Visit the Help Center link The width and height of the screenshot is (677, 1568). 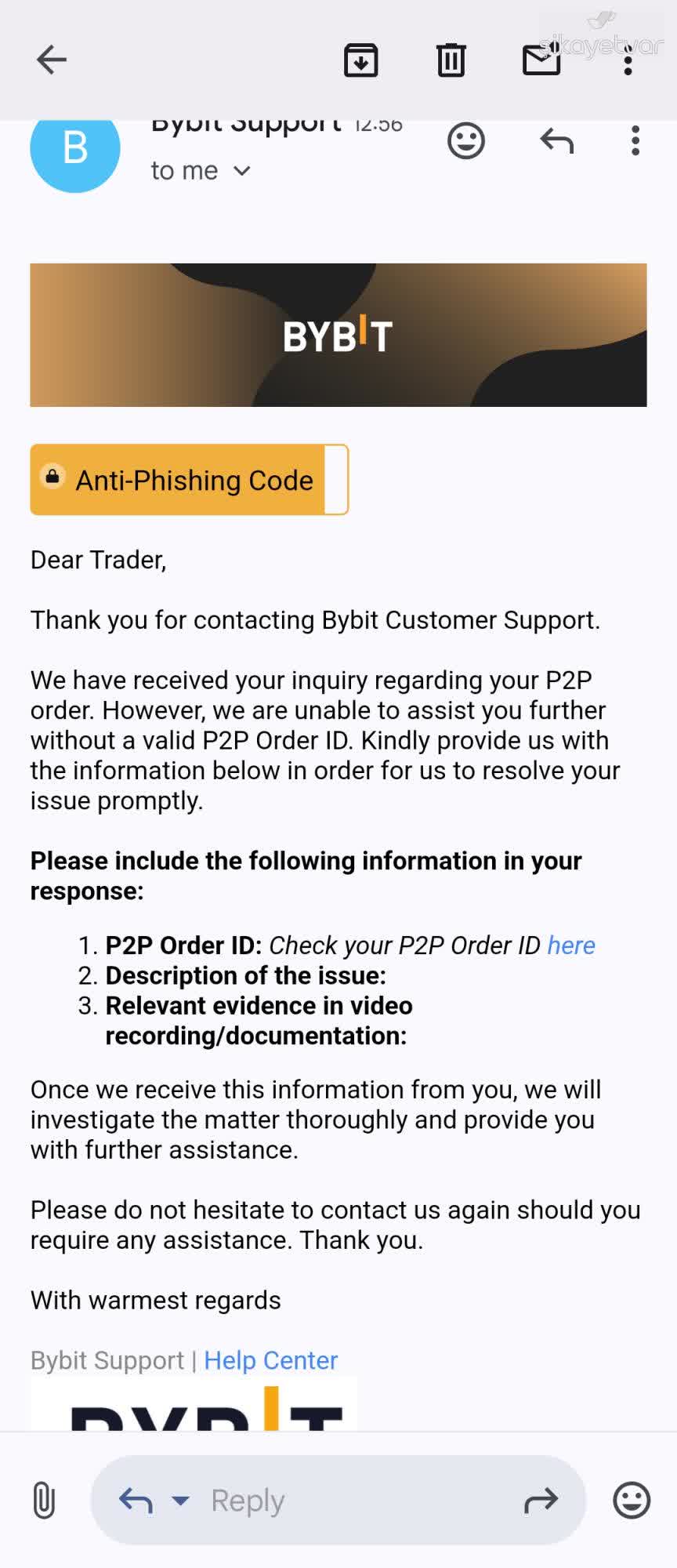(270, 1360)
